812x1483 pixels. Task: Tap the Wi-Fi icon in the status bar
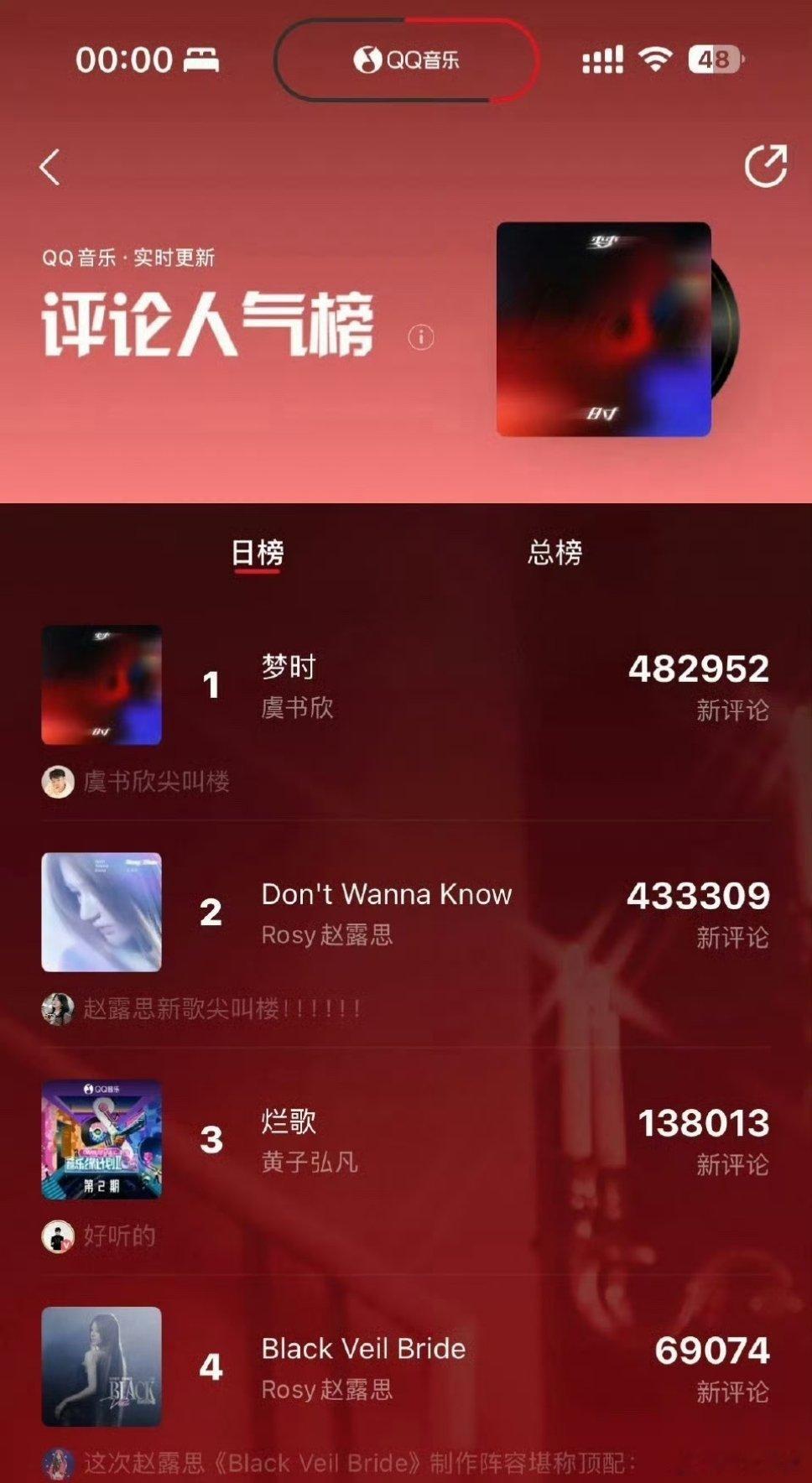[x=658, y=57]
